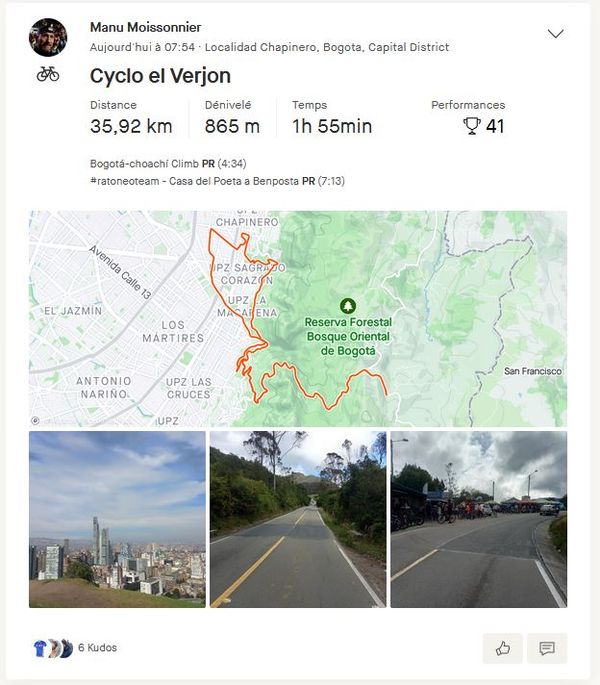Open the ride route map
This screenshot has height=685, width=600.
(x=298, y=318)
